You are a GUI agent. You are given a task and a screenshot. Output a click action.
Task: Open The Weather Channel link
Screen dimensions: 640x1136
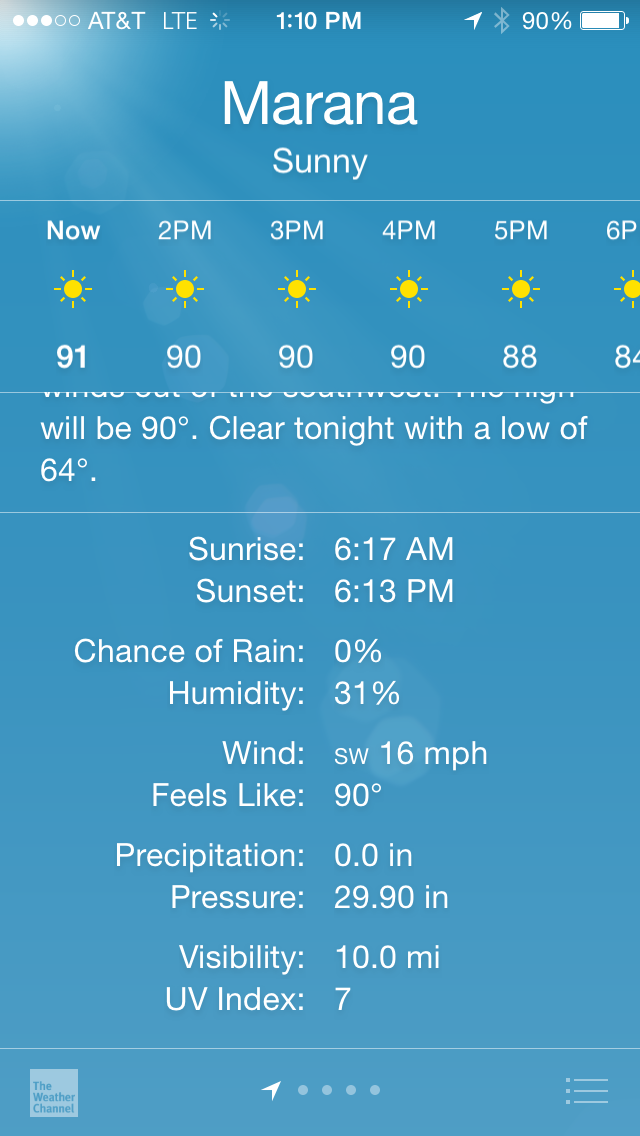[54, 1093]
